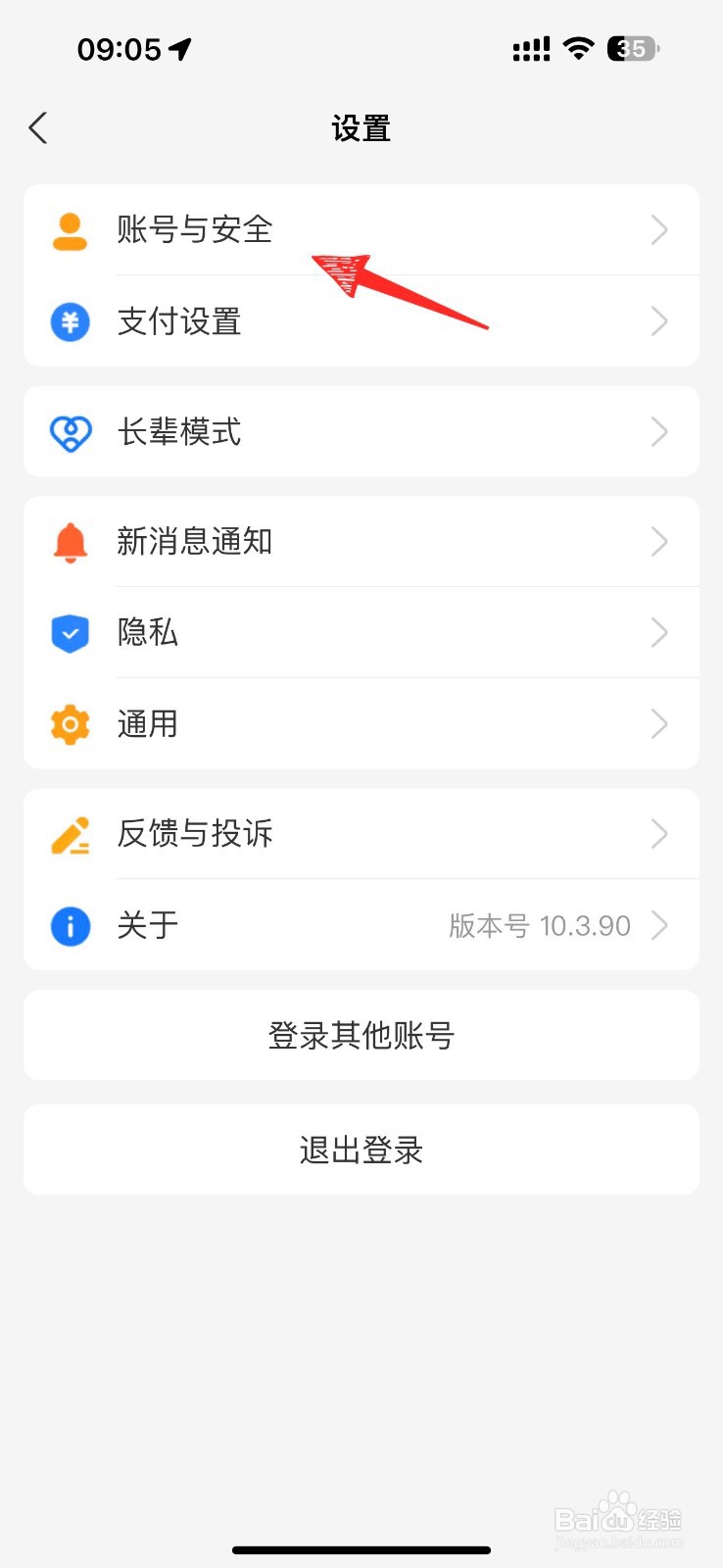This screenshot has height=1568, width=723.
Task: Tap 退出登录 to log out
Action: 361,1150
